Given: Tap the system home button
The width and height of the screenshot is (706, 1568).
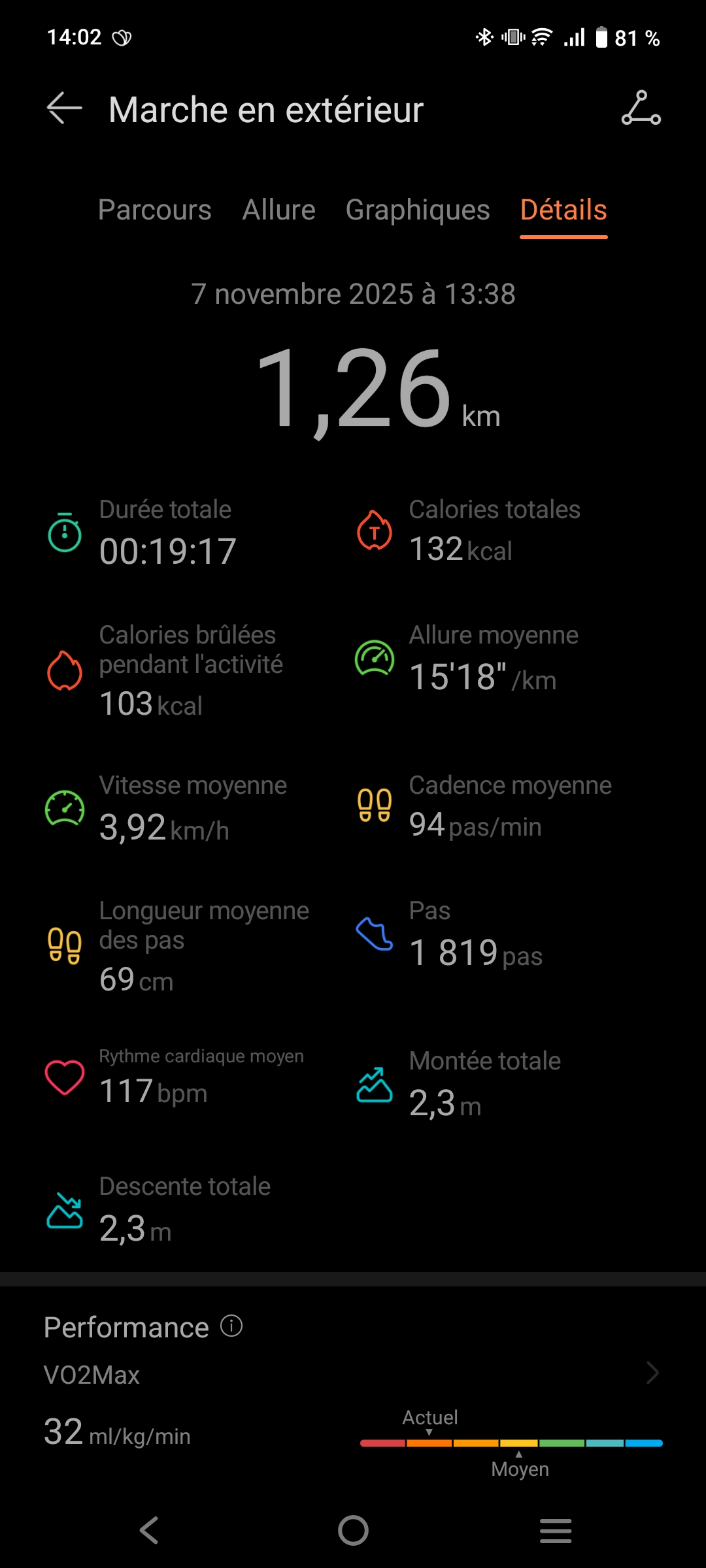Looking at the screenshot, I should (353, 1530).
